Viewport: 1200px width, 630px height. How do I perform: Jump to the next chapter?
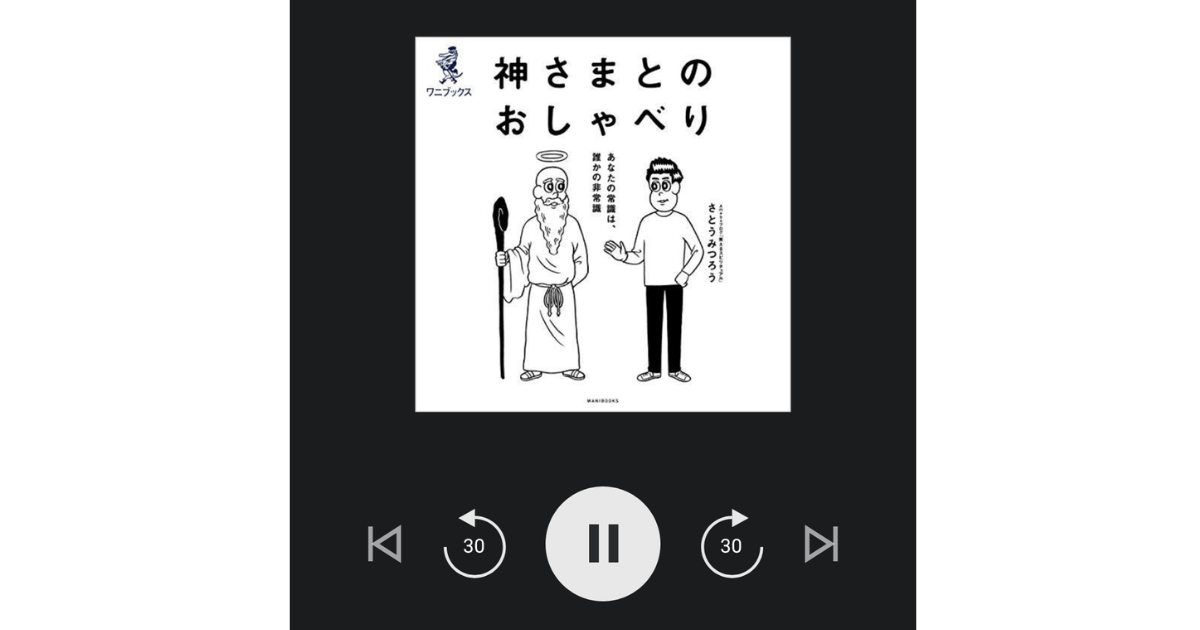point(821,544)
